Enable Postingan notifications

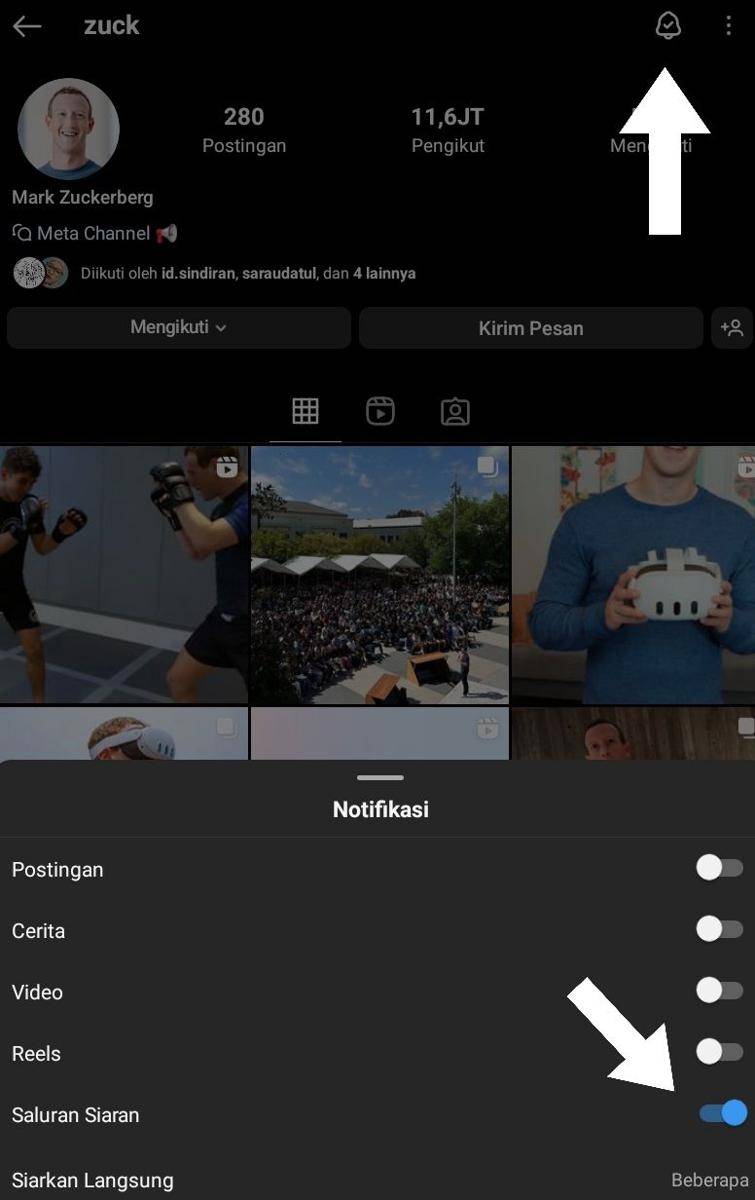tap(720, 868)
